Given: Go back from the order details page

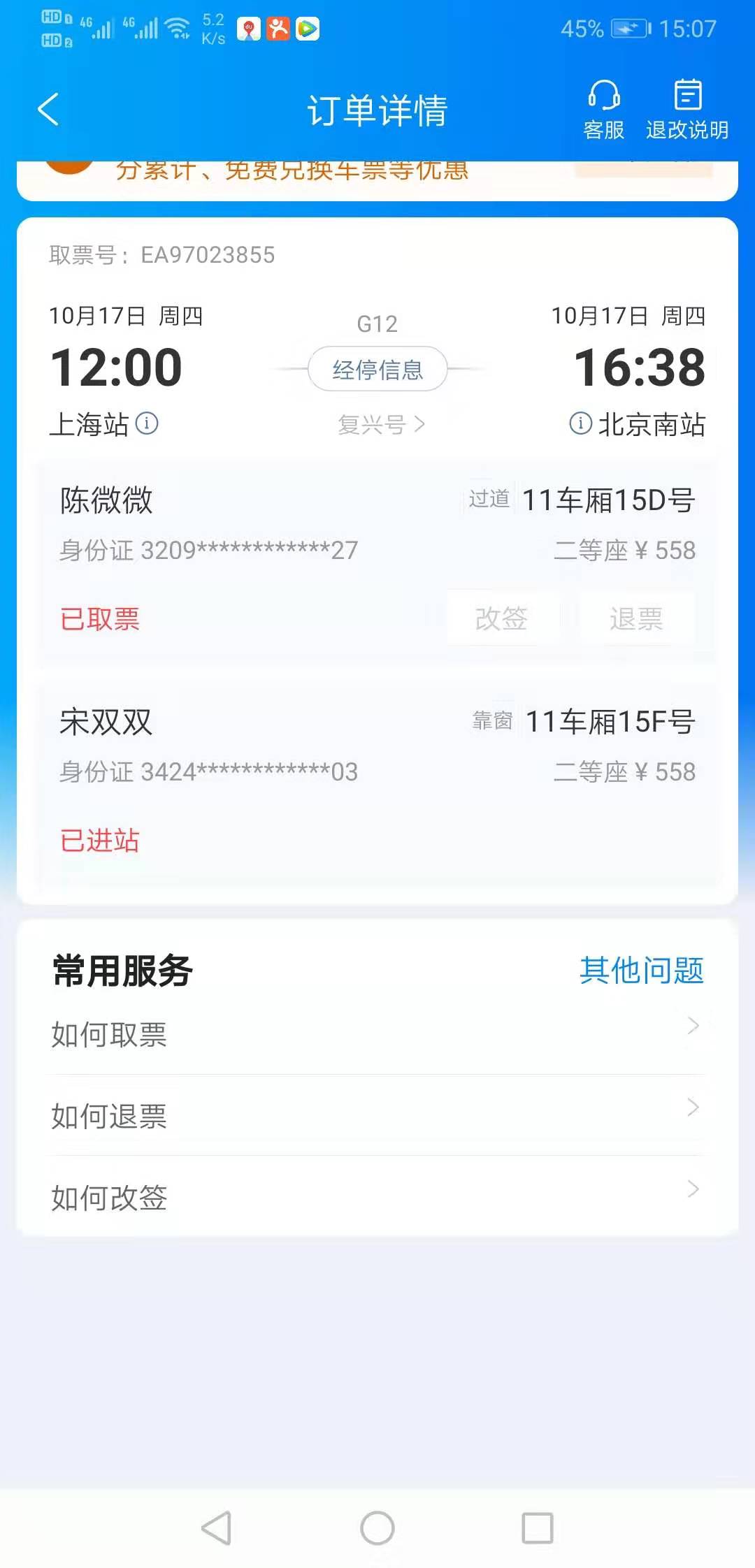Looking at the screenshot, I should coord(48,110).
